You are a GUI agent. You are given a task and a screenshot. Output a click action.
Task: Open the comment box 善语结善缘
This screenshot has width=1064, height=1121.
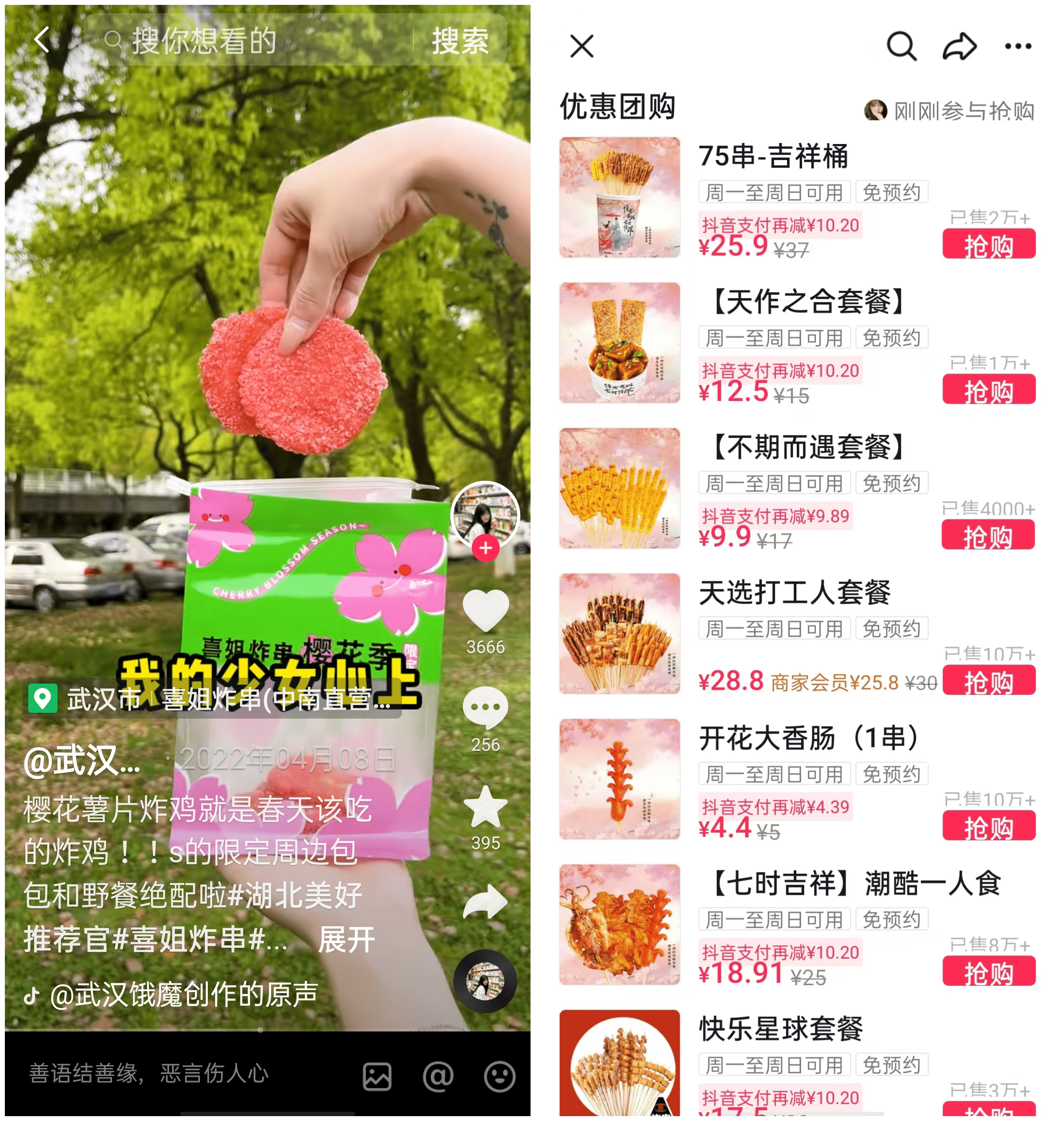170,1074
